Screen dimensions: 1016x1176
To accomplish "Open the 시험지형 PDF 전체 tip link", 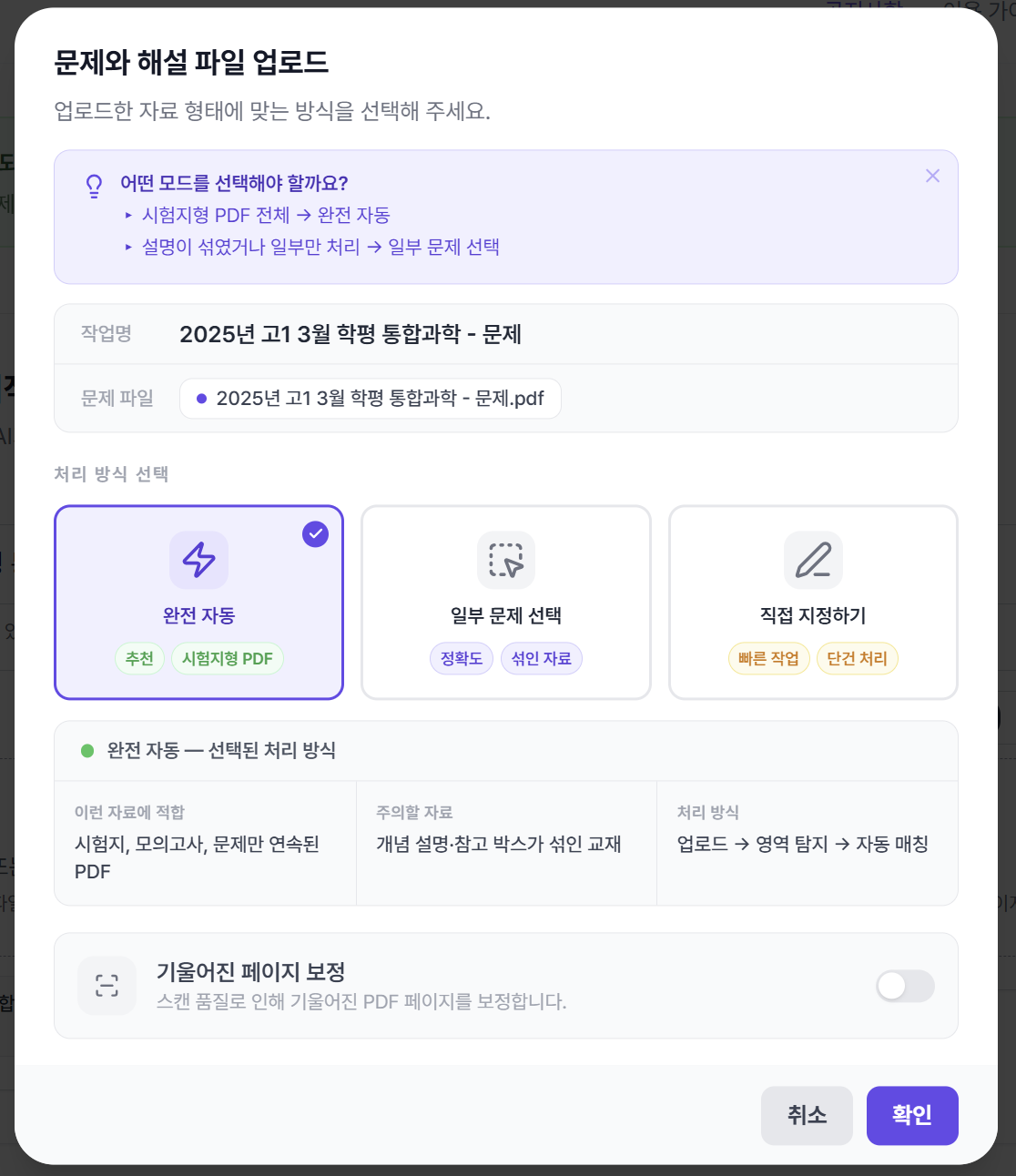I will [269, 215].
